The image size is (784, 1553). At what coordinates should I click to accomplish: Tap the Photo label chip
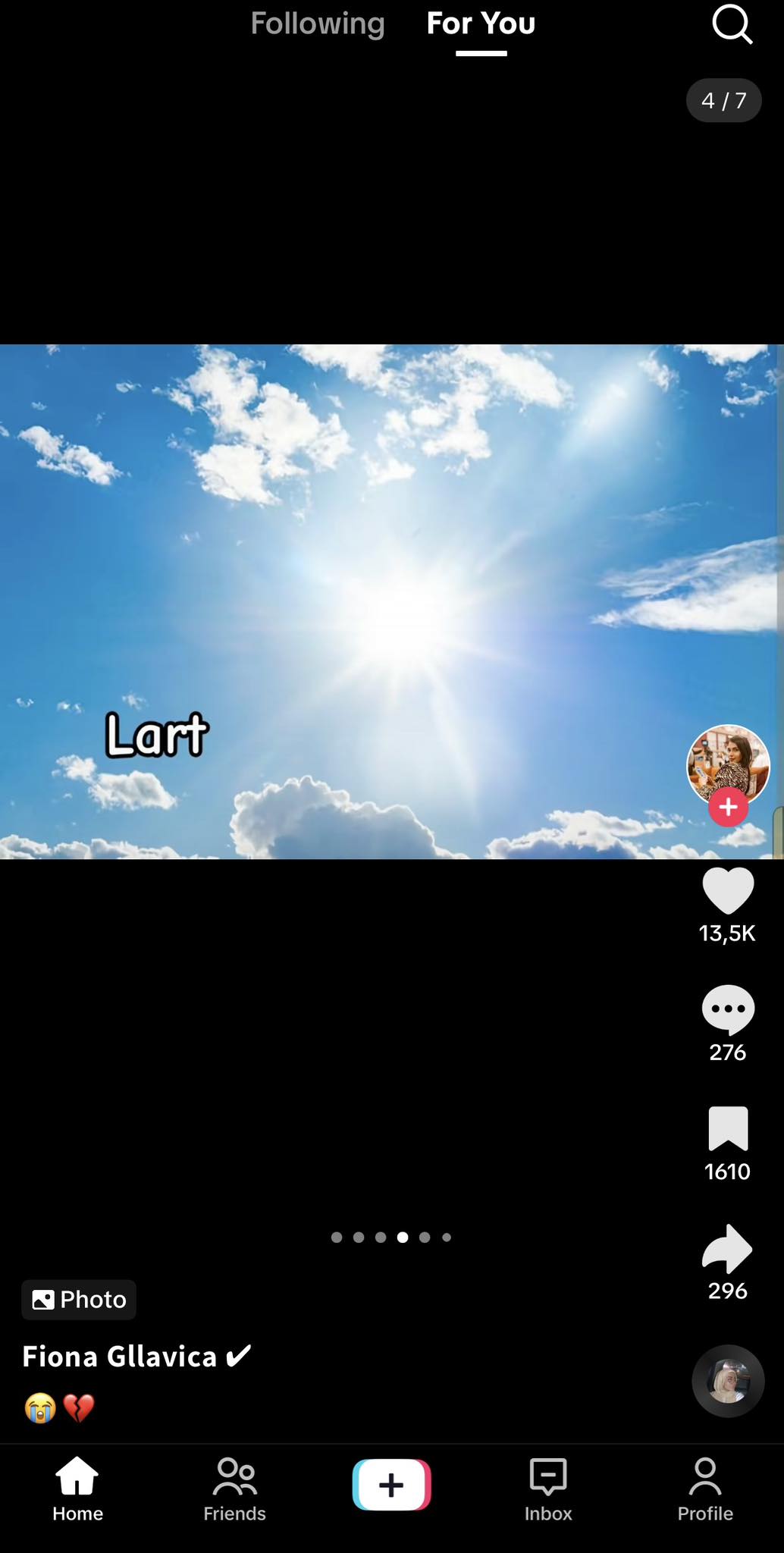tap(79, 1300)
